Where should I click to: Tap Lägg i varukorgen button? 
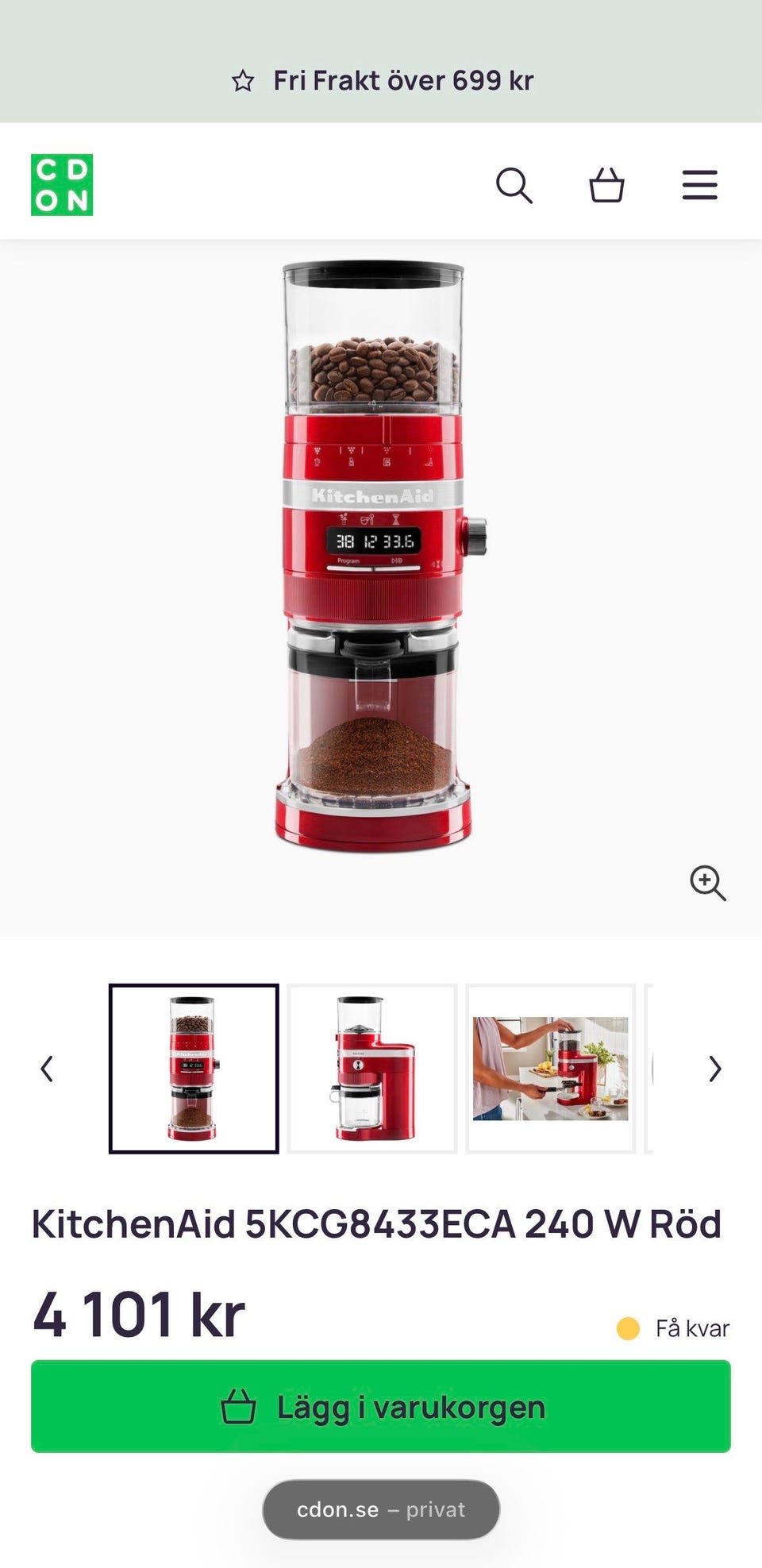[381, 1406]
